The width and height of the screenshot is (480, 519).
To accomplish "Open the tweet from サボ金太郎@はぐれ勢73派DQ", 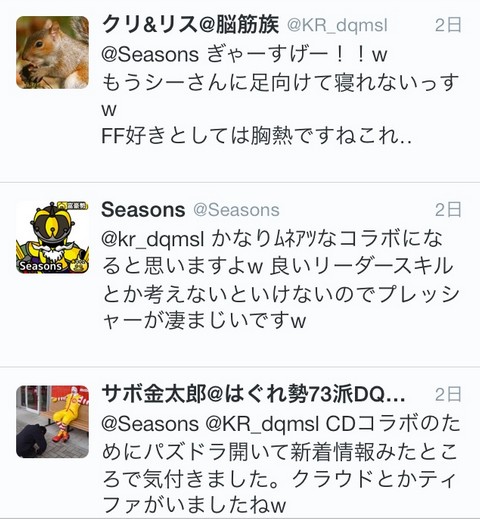I will coord(240,443).
